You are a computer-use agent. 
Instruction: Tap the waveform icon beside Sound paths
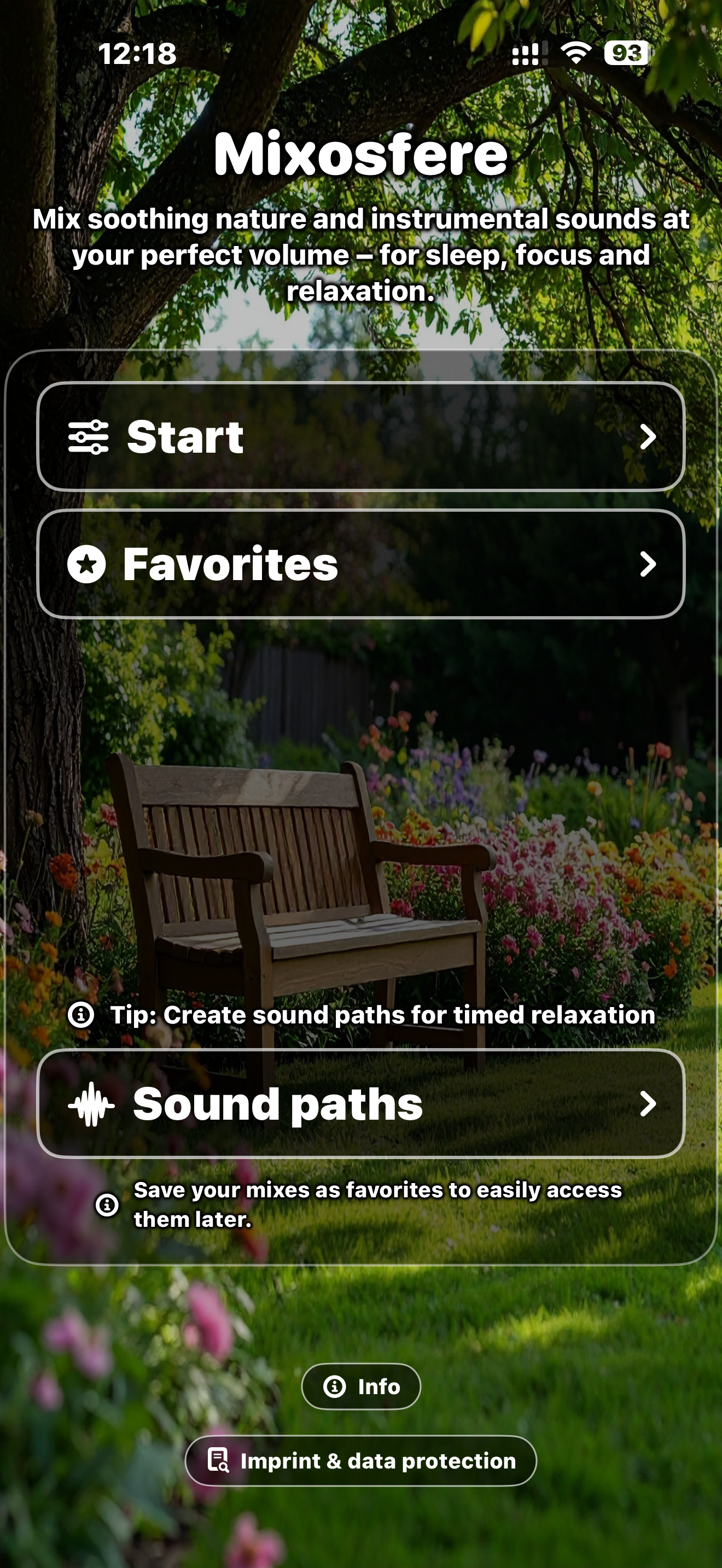coord(92,1104)
